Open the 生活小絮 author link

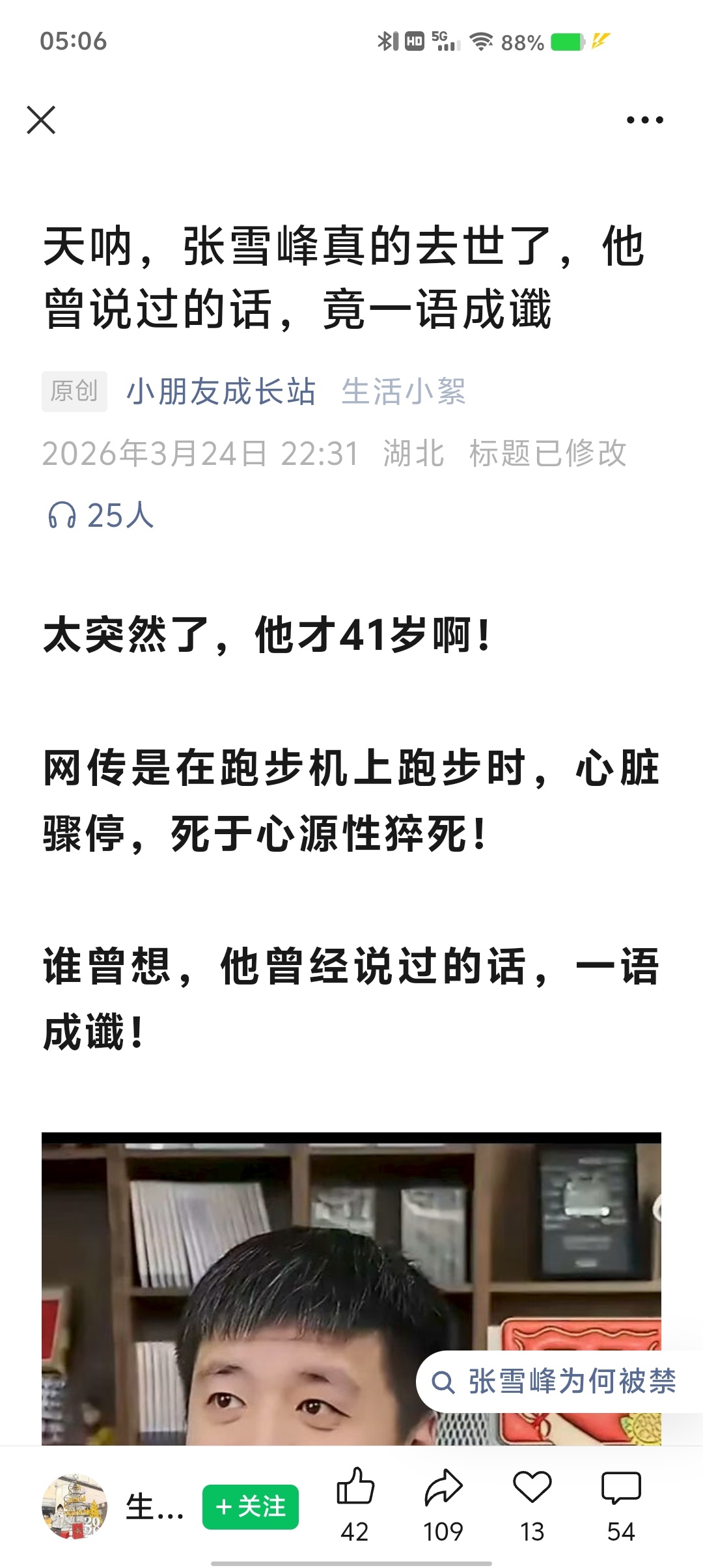click(404, 392)
